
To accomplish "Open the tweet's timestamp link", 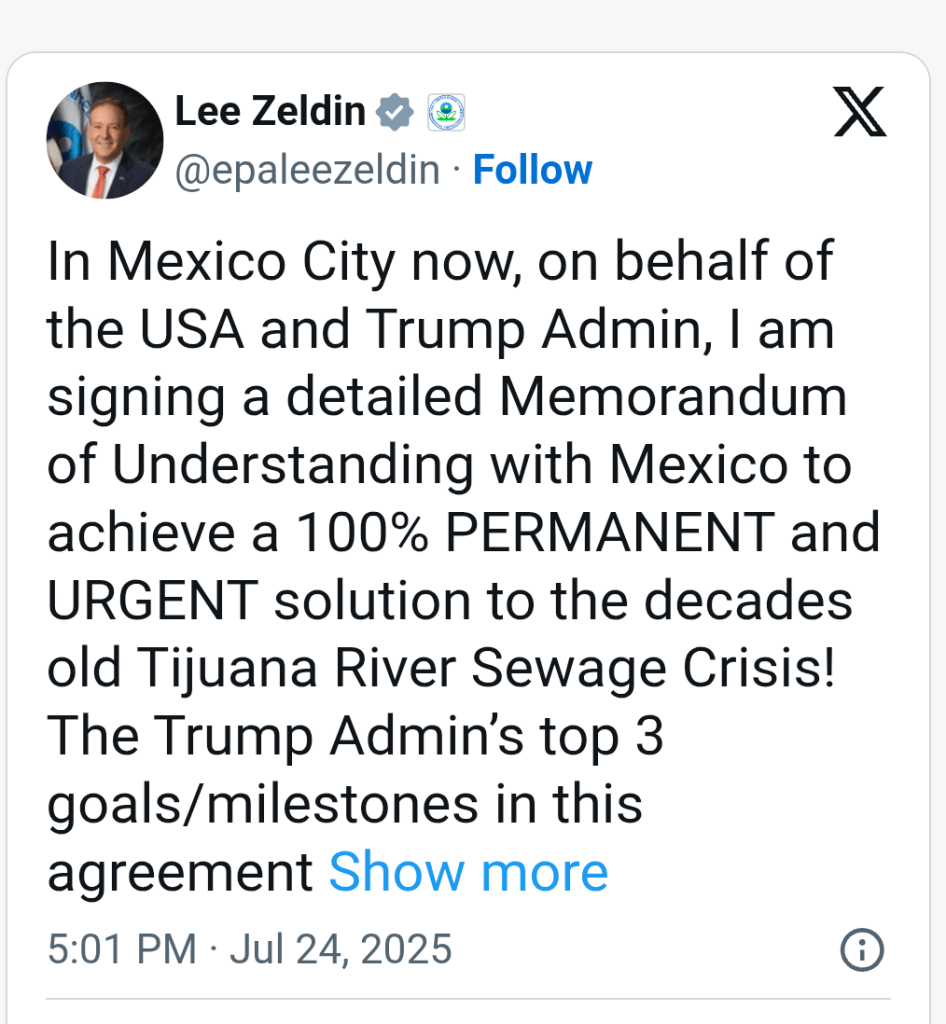I will (250, 949).
